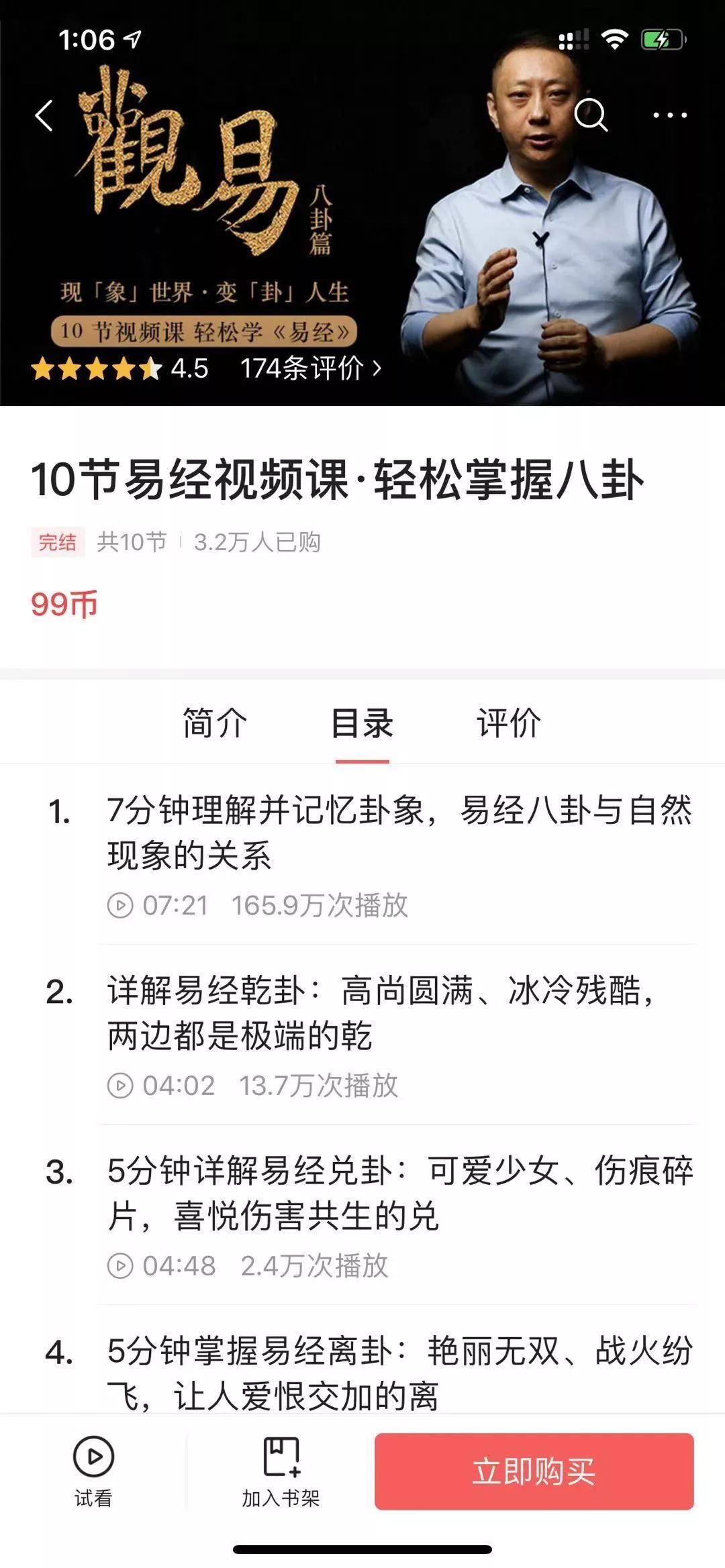Play lesson 1 about 7分钟理解并记忆卦象
The height and width of the screenshot is (1568, 725).
(399, 832)
